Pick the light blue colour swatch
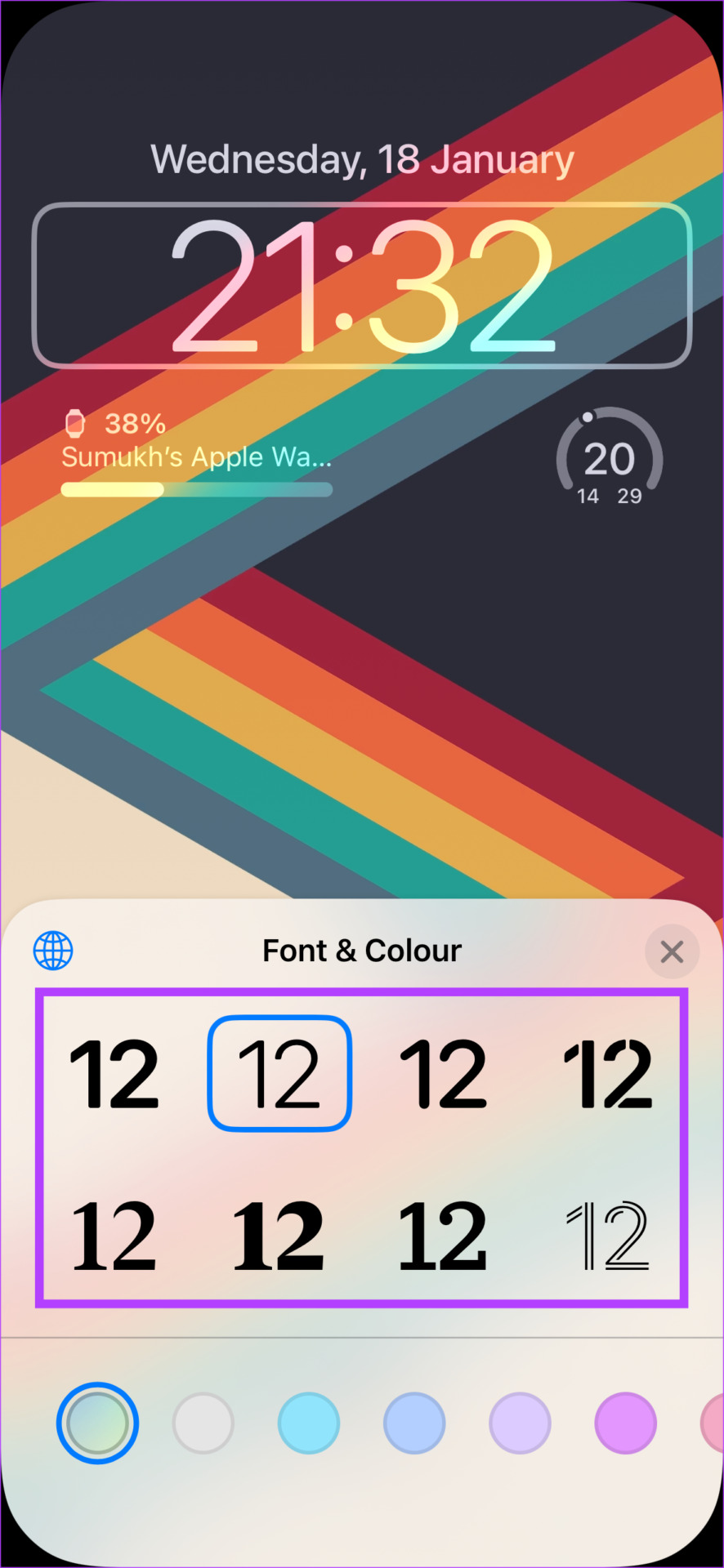724x1568 pixels. pyautogui.click(x=414, y=1423)
